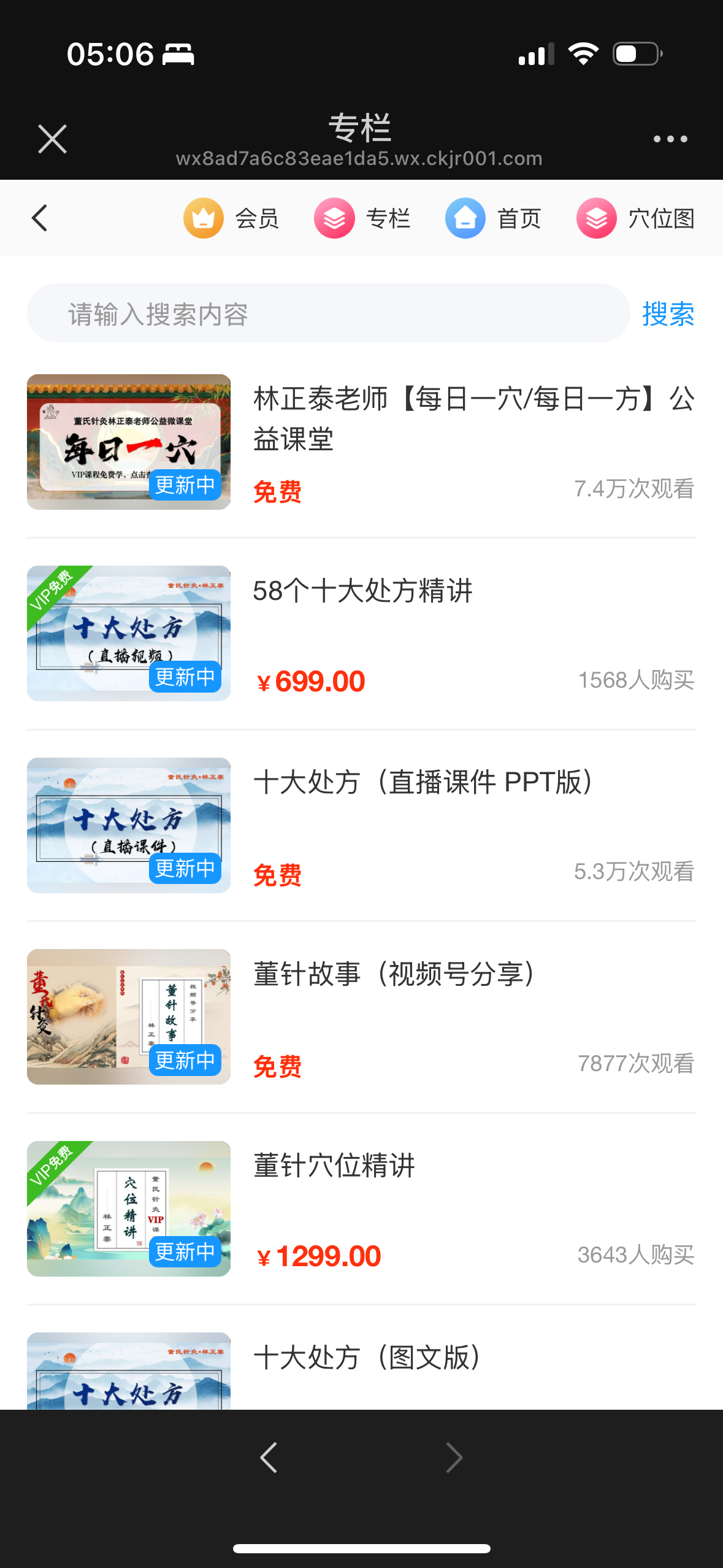Viewport: 723px width, 1568px height.
Task: Open 董针穴位精讲 course
Action: [335, 1166]
